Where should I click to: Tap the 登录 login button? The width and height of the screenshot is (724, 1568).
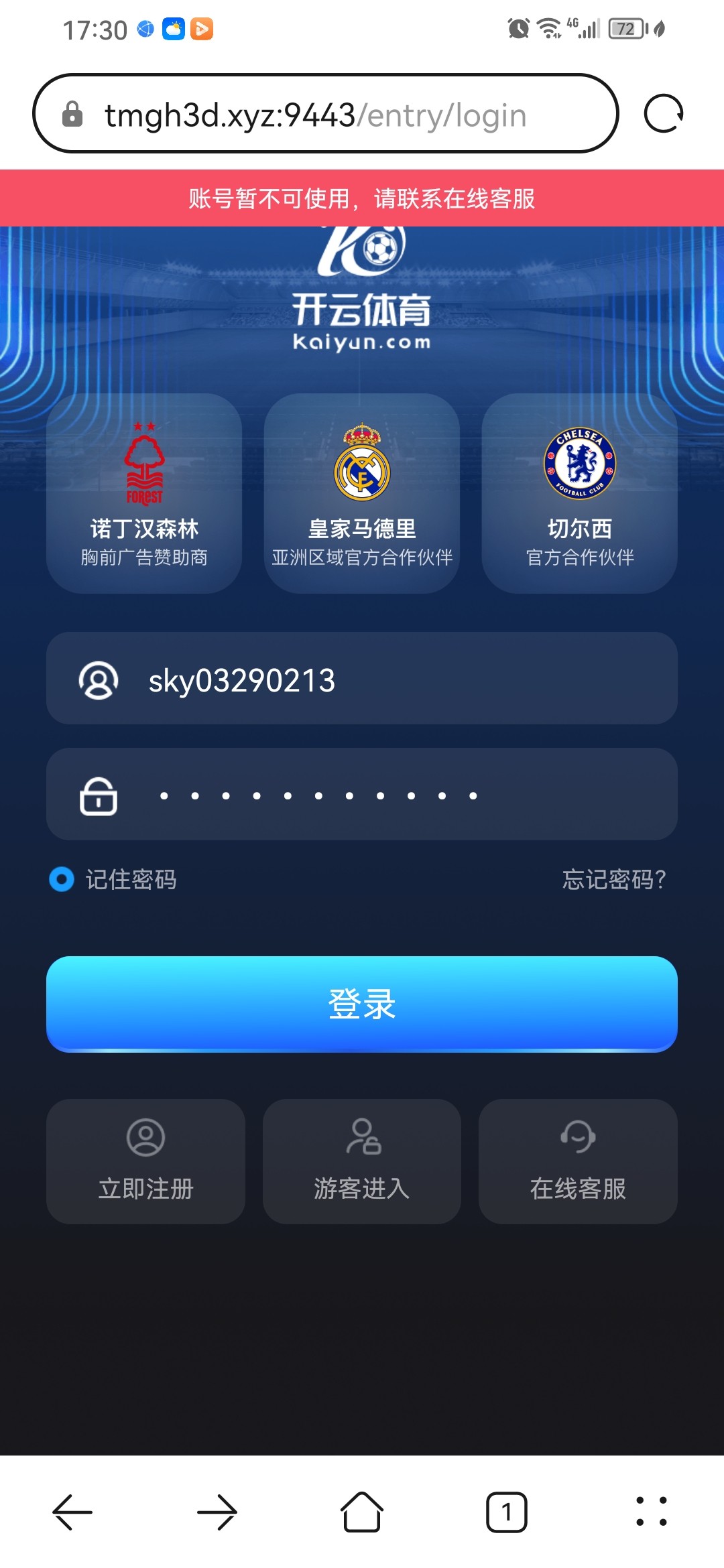pos(362,1002)
